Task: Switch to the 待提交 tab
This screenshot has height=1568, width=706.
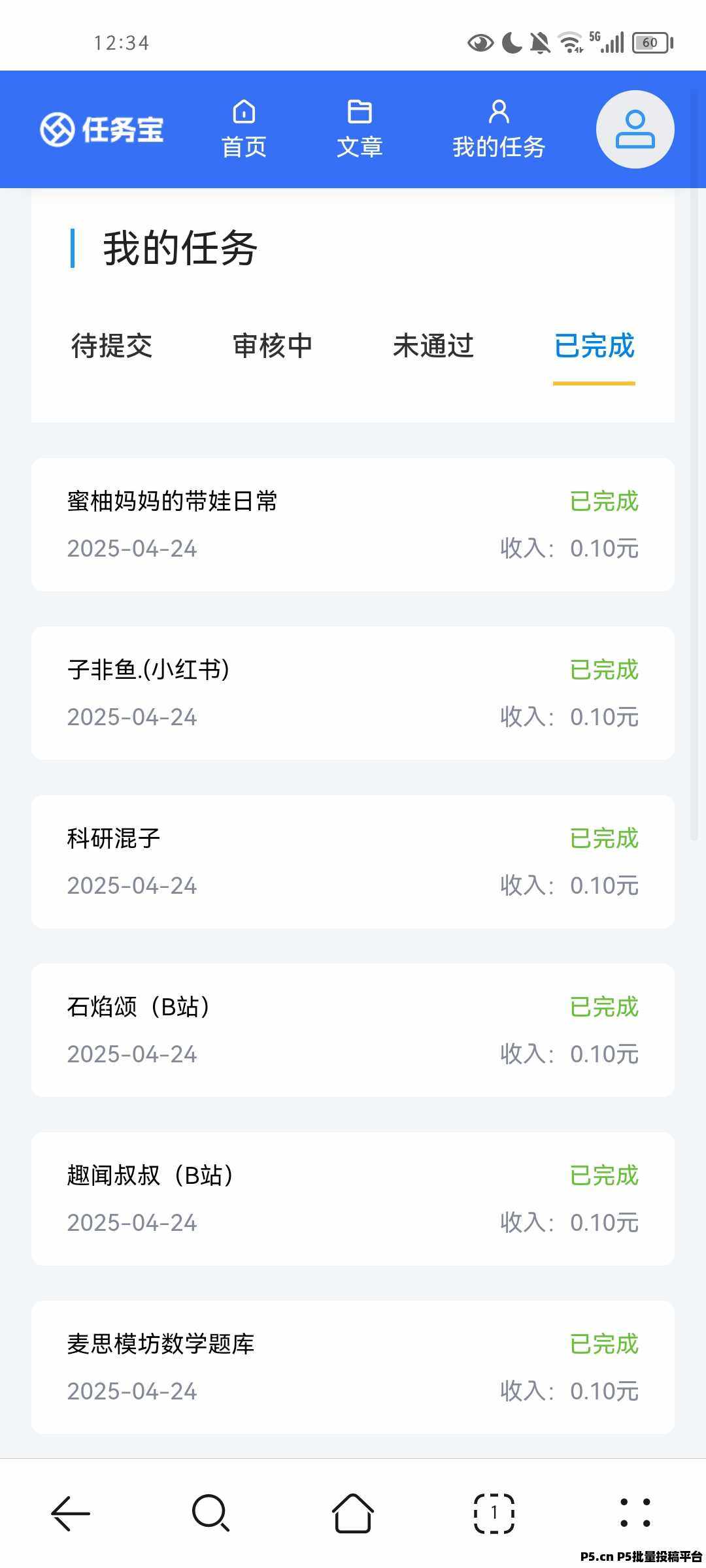Action: pos(112,346)
